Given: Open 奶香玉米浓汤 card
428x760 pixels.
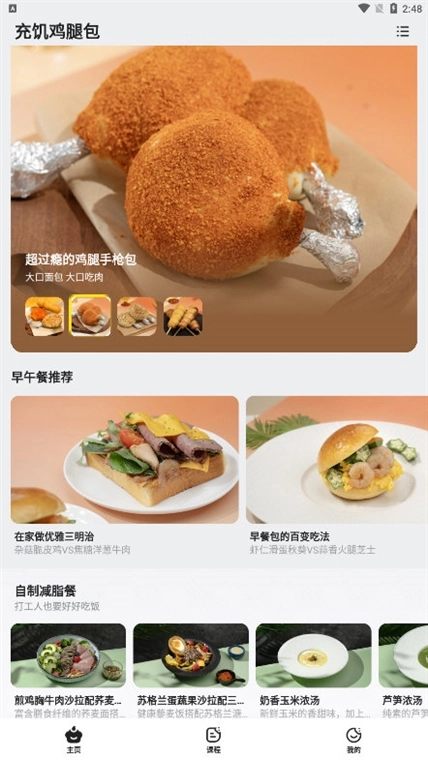Looking at the screenshot, I should [x=314, y=671].
